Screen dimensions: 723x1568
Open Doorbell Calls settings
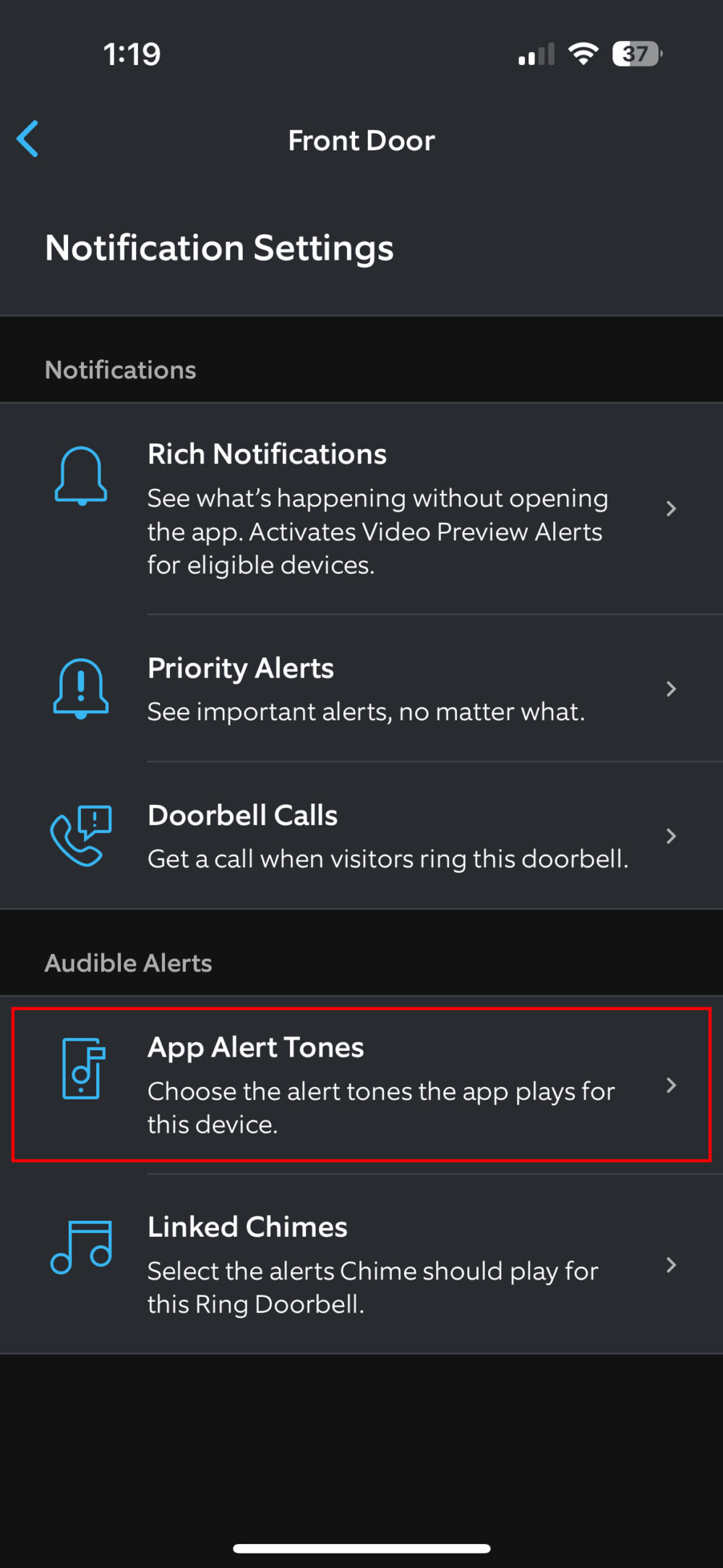click(361, 836)
